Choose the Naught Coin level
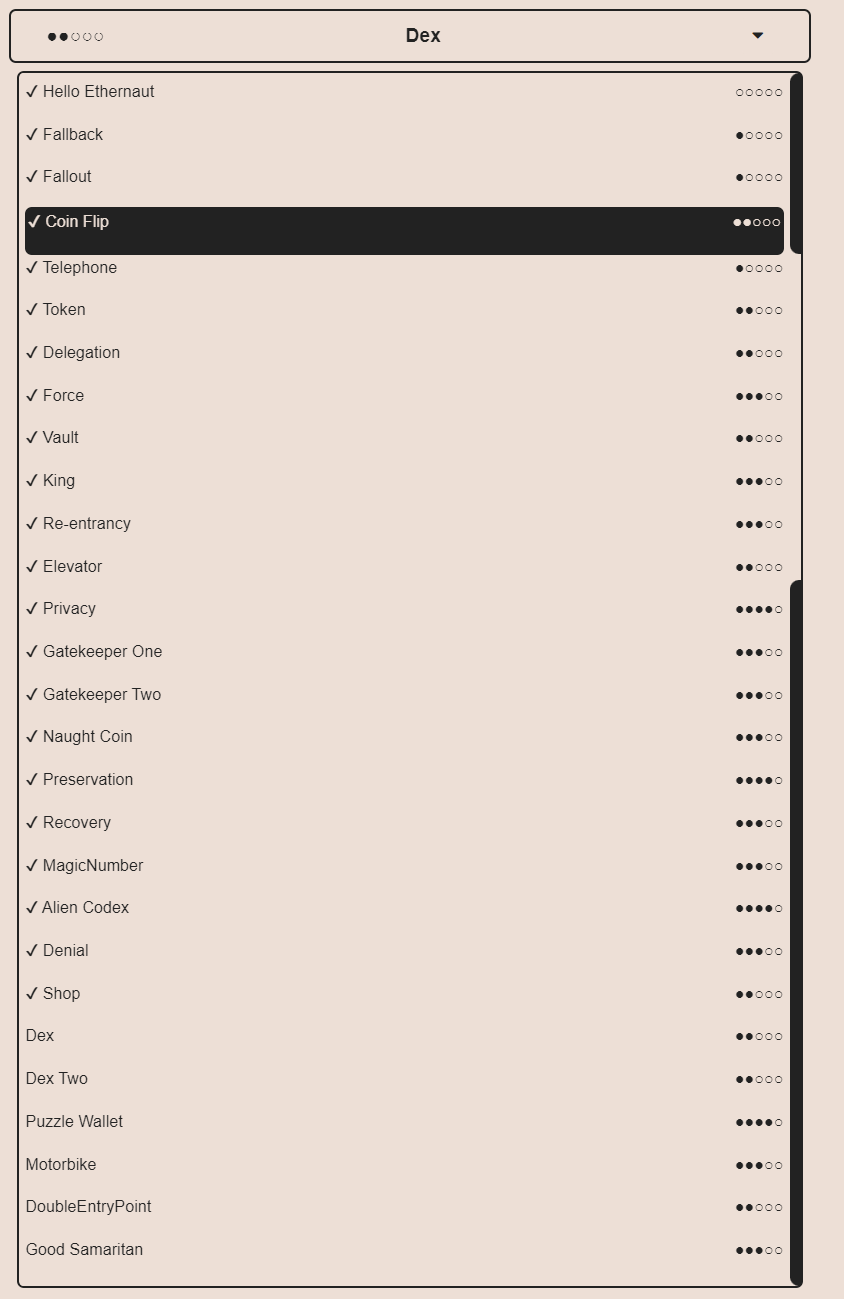This screenshot has height=1299, width=844. click(x=87, y=737)
